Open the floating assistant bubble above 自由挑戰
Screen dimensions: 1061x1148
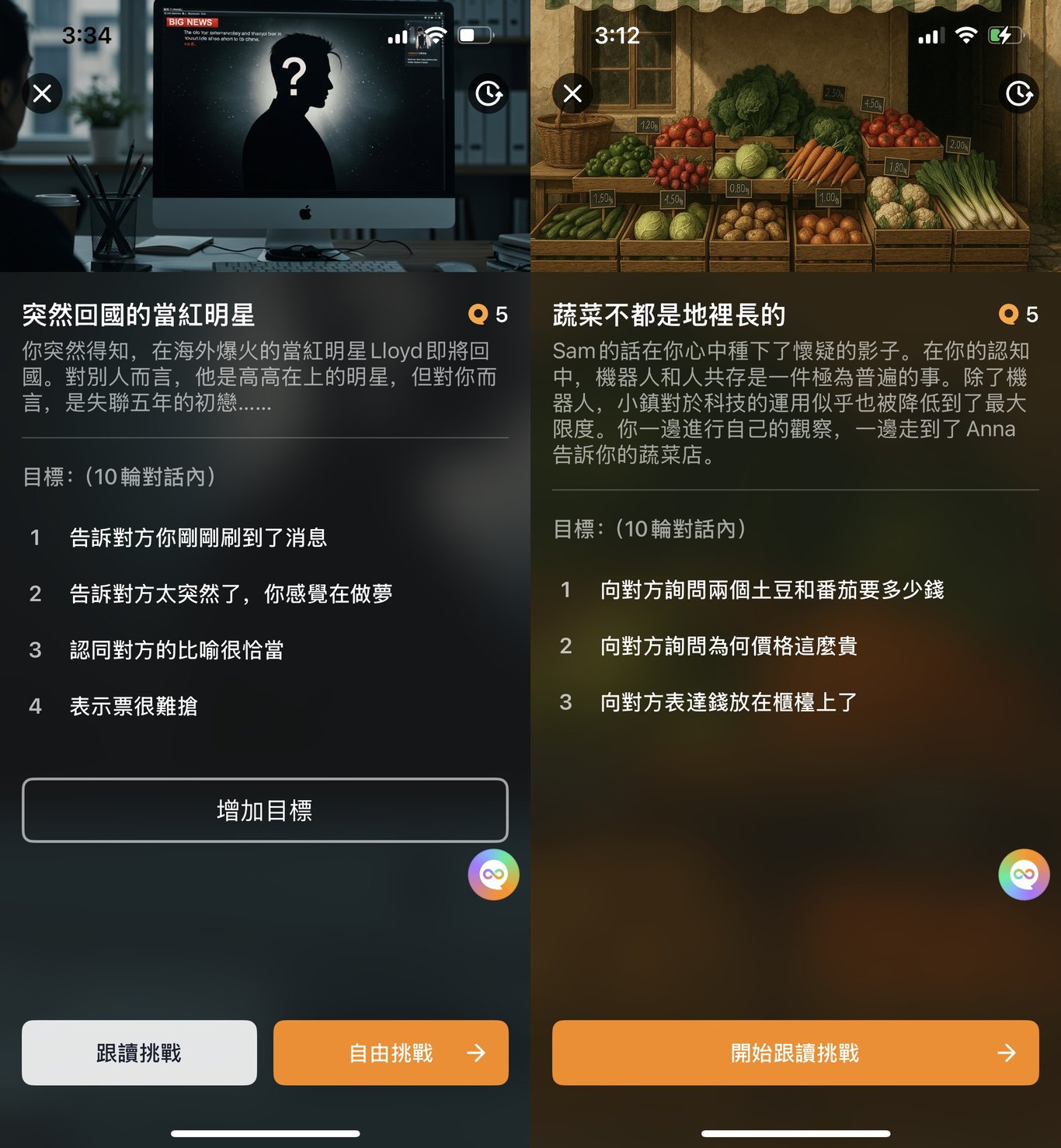point(493,875)
